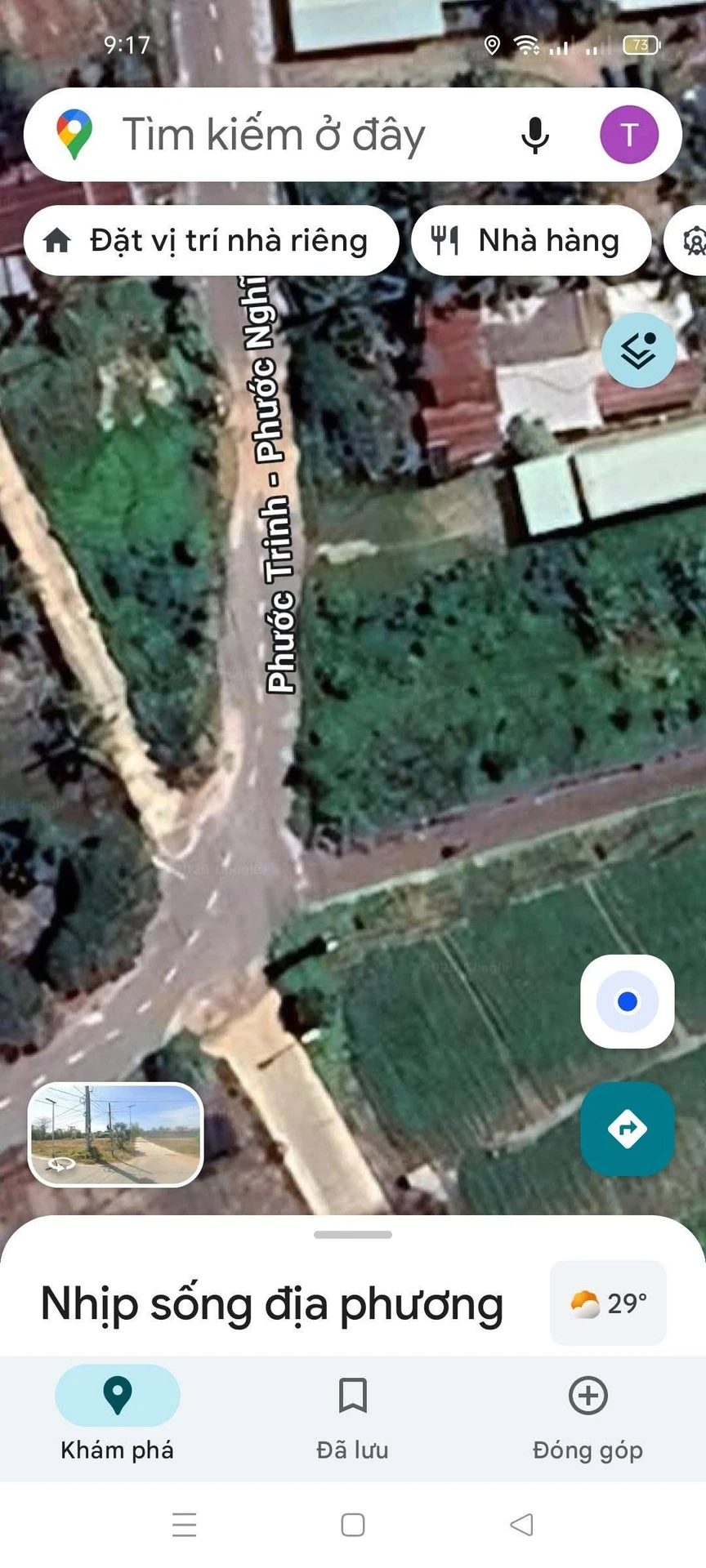Open the directions button
The height and width of the screenshot is (1568, 706).
628,1129
